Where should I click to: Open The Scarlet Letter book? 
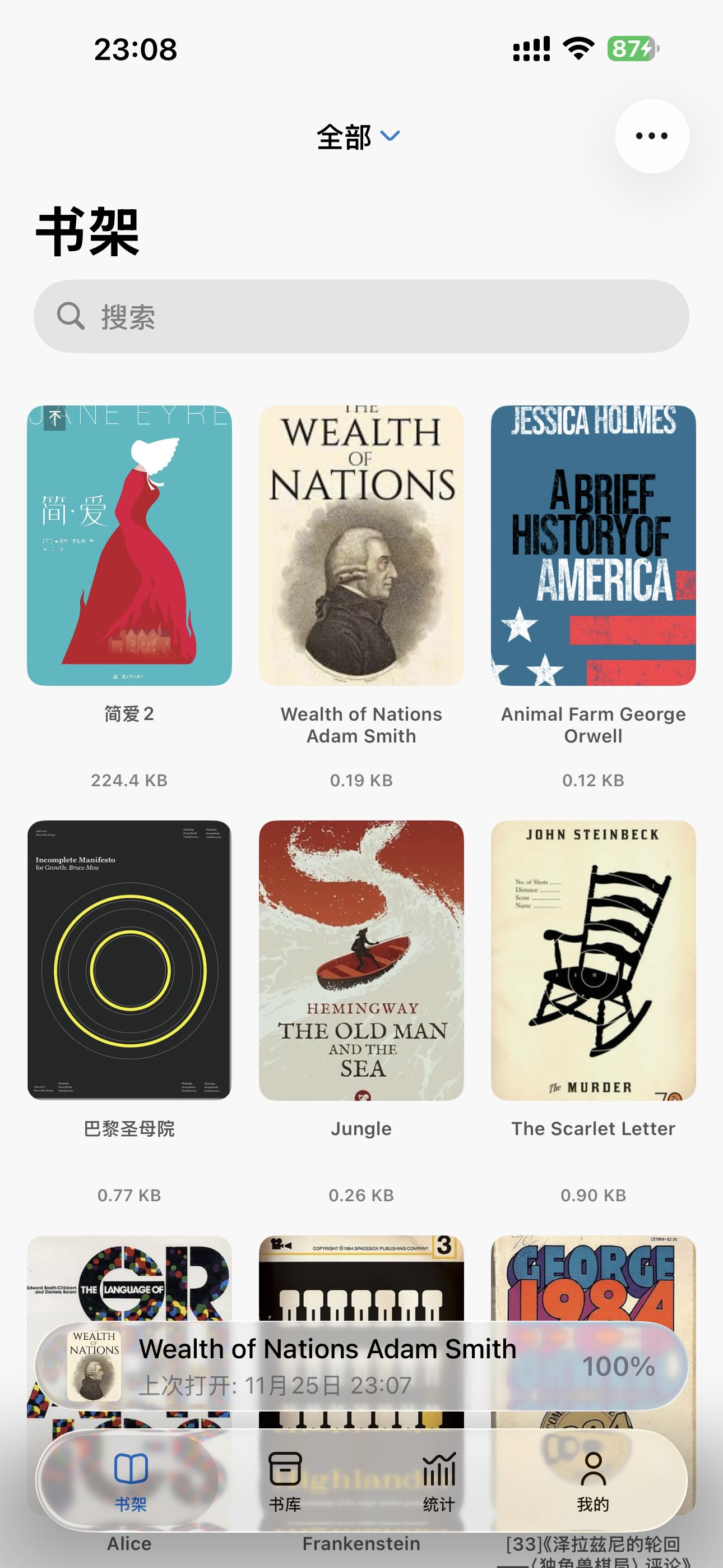[x=593, y=960]
